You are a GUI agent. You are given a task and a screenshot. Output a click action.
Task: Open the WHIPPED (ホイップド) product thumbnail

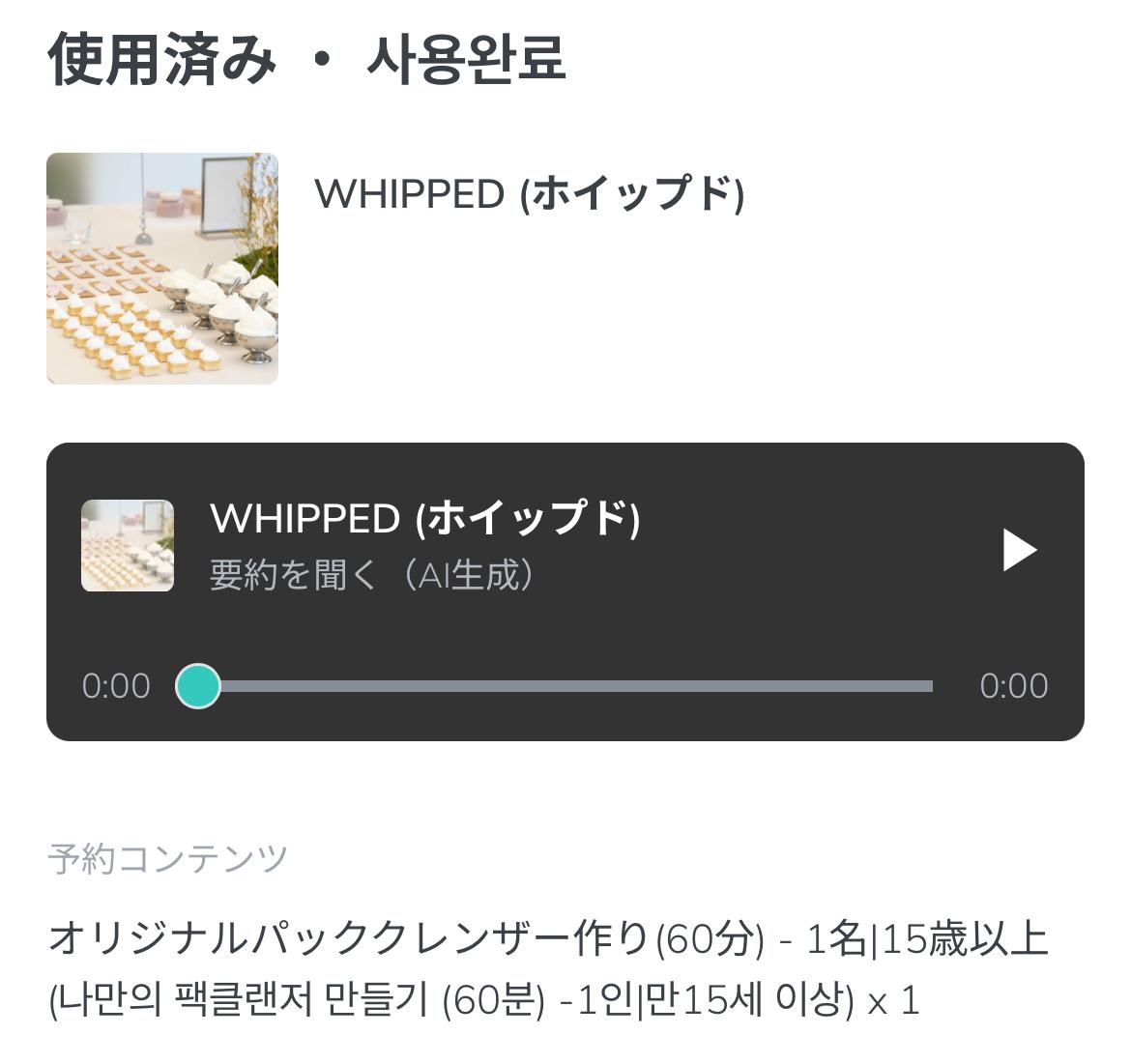162,269
